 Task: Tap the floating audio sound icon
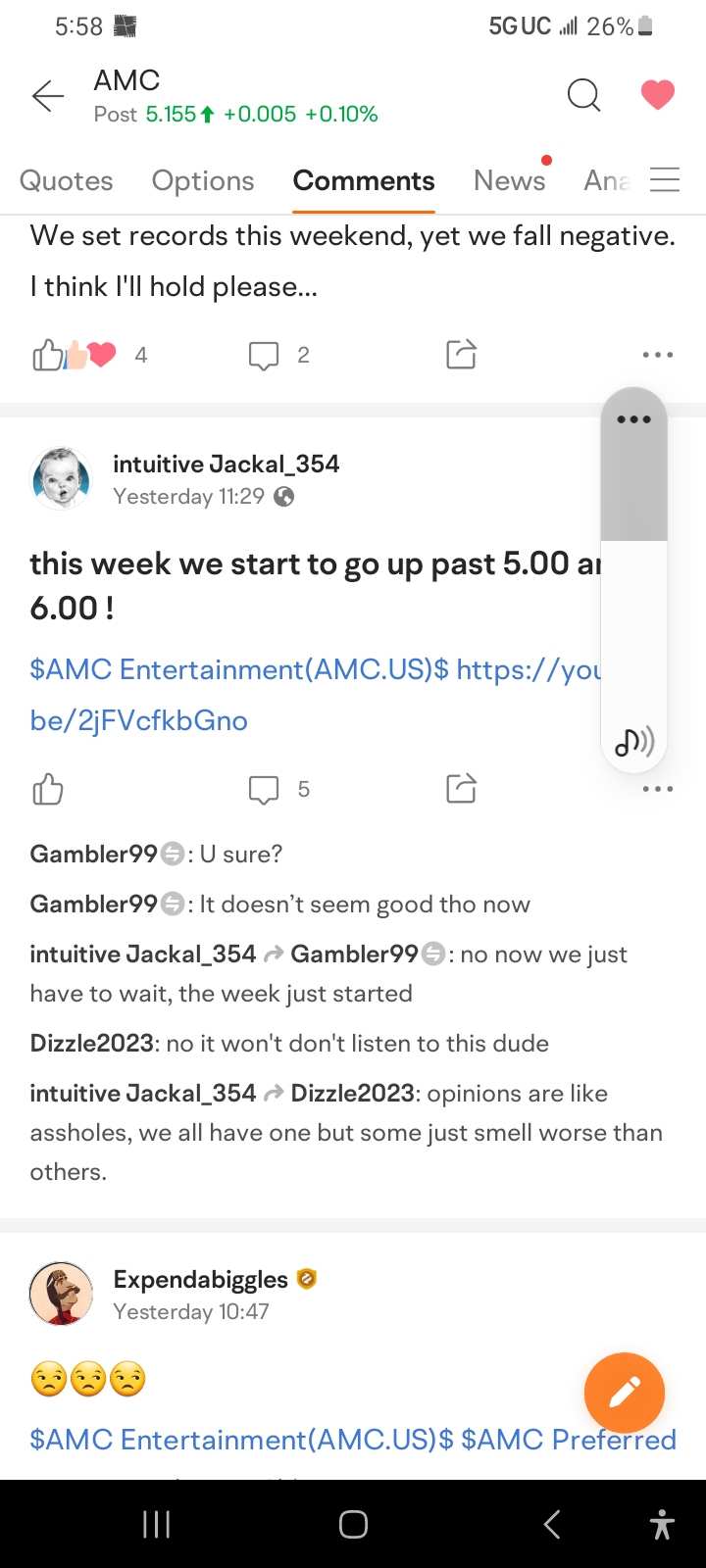point(633,744)
